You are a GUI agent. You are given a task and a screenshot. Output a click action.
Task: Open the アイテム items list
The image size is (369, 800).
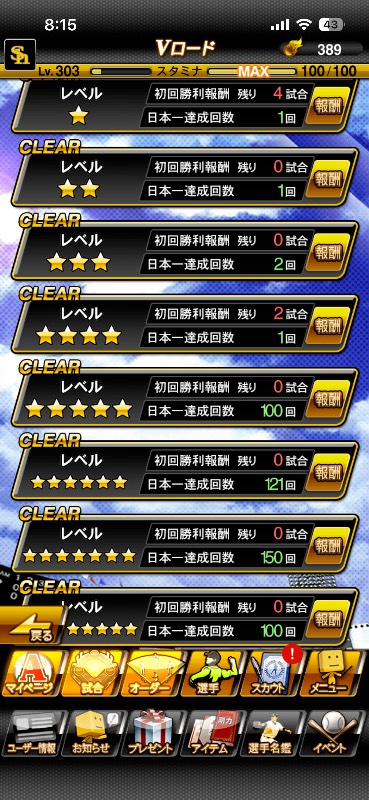tap(213, 733)
